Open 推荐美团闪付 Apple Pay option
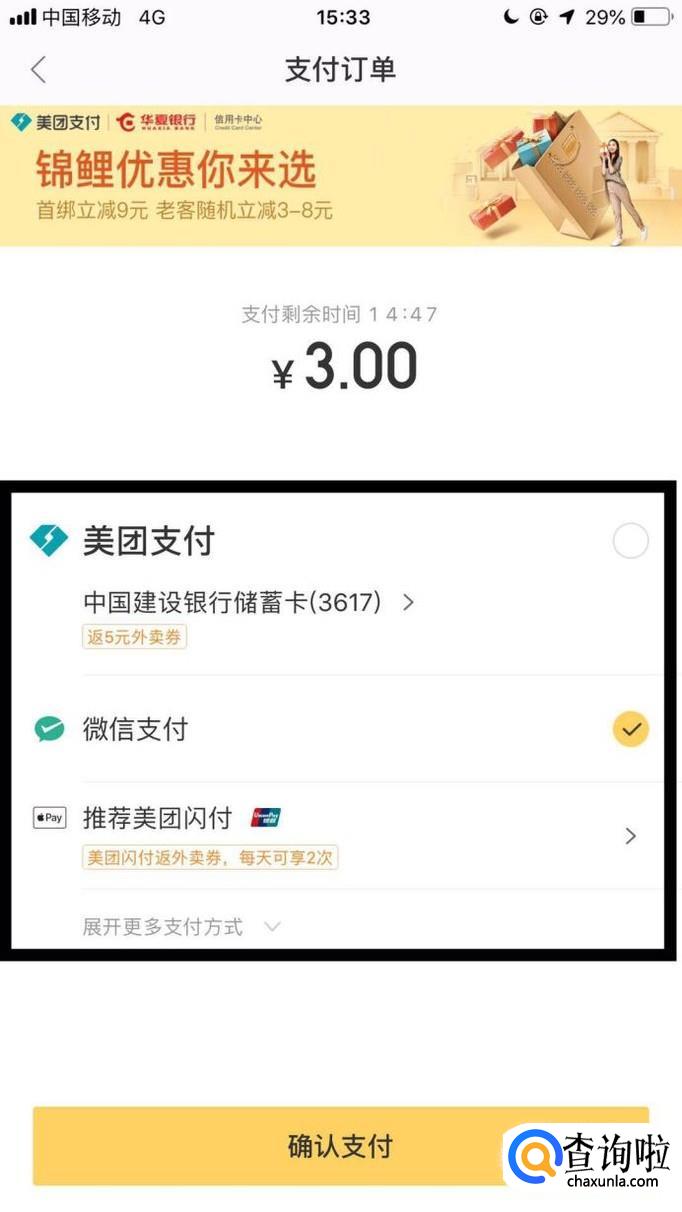The height and width of the screenshot is (1212, 682). [340, 834]
